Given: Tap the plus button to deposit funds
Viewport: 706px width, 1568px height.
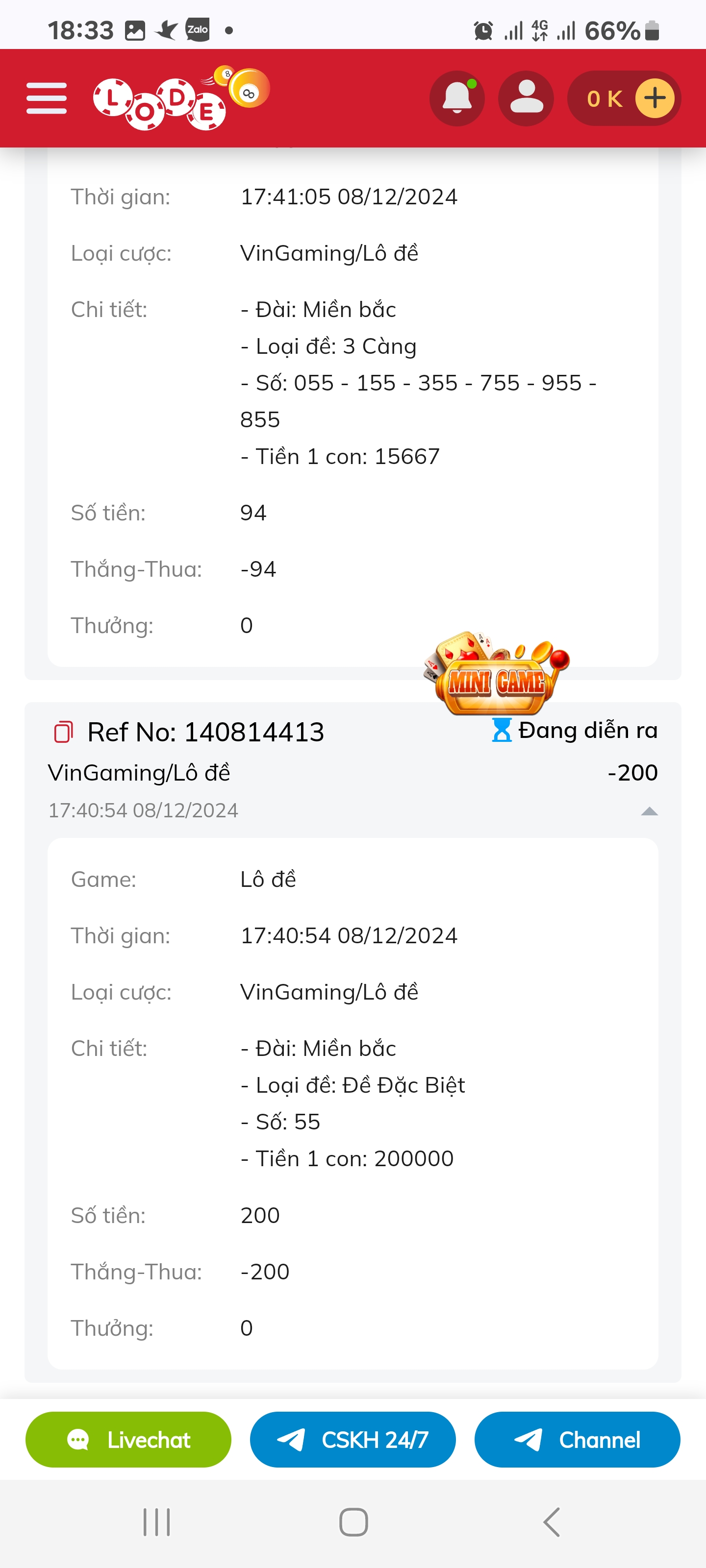Looking at the screenshot, I should click(655, 98).
